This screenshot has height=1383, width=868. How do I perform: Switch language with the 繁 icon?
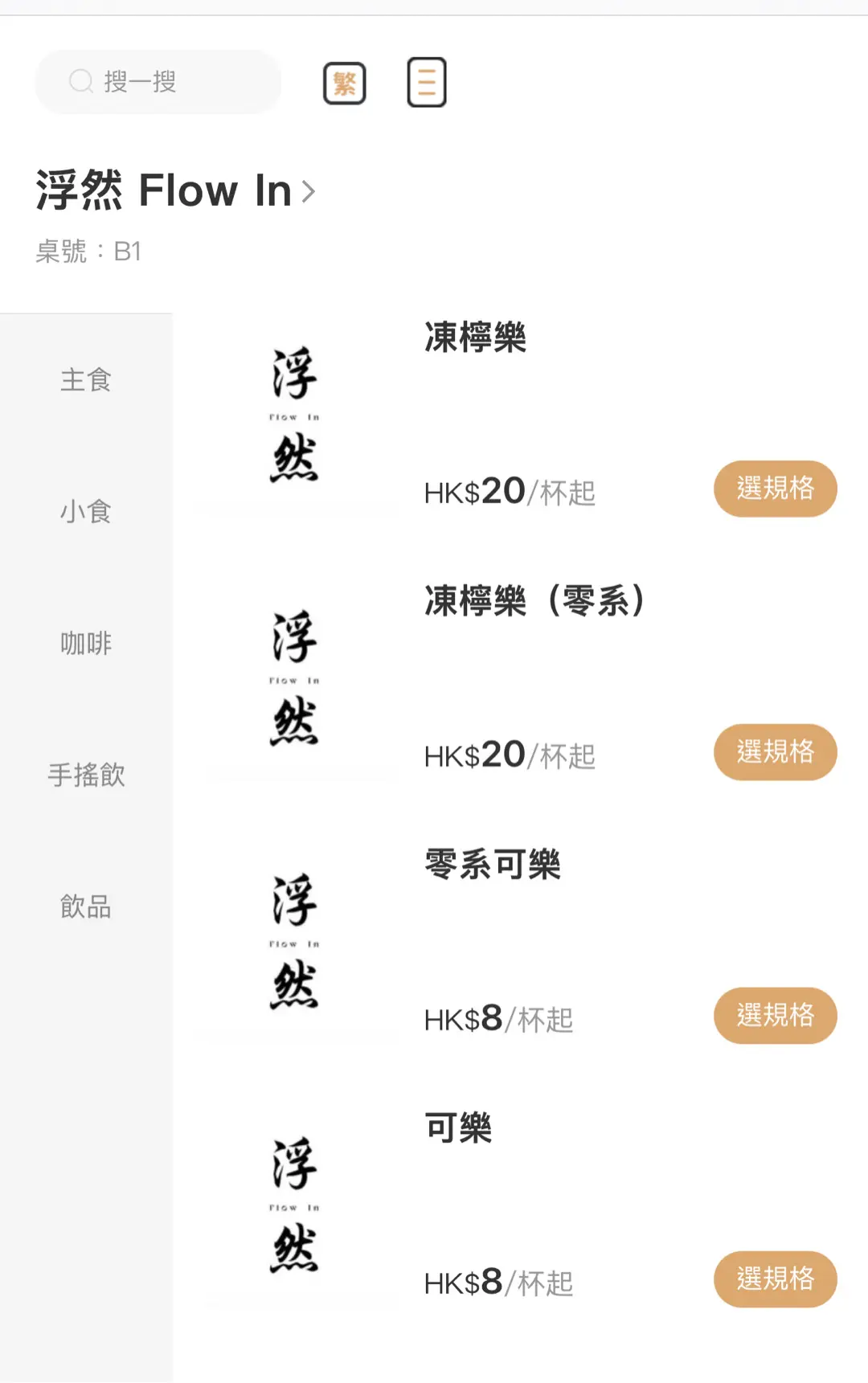[345, 83]
